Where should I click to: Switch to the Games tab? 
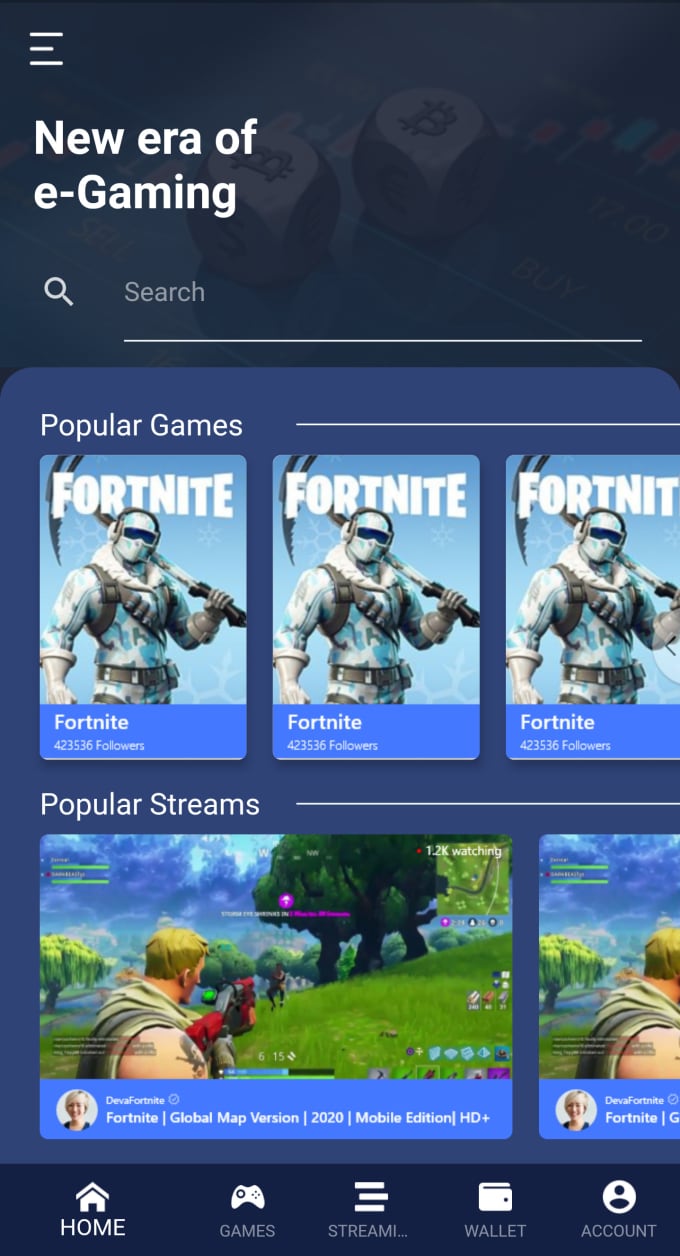(x=247, y=1210)
